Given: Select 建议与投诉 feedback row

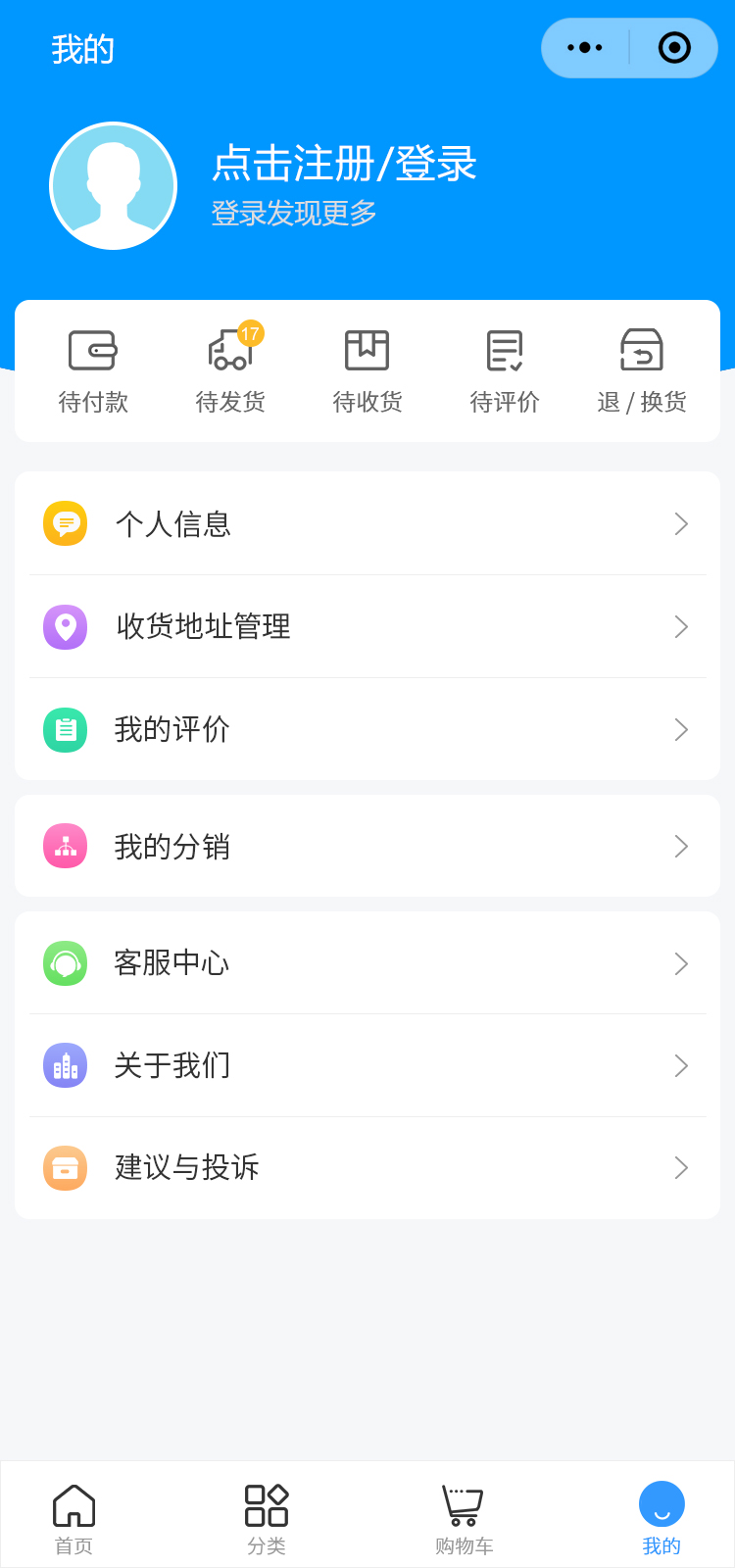Looking at the screenshot, I should (367, 1168).
